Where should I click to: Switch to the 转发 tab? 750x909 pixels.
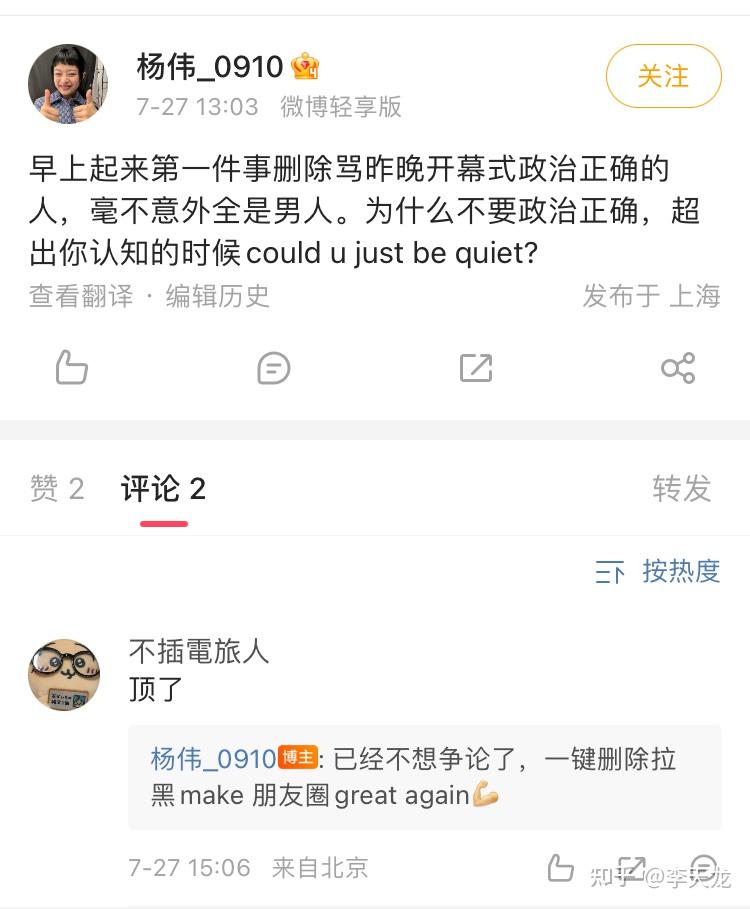681,489
